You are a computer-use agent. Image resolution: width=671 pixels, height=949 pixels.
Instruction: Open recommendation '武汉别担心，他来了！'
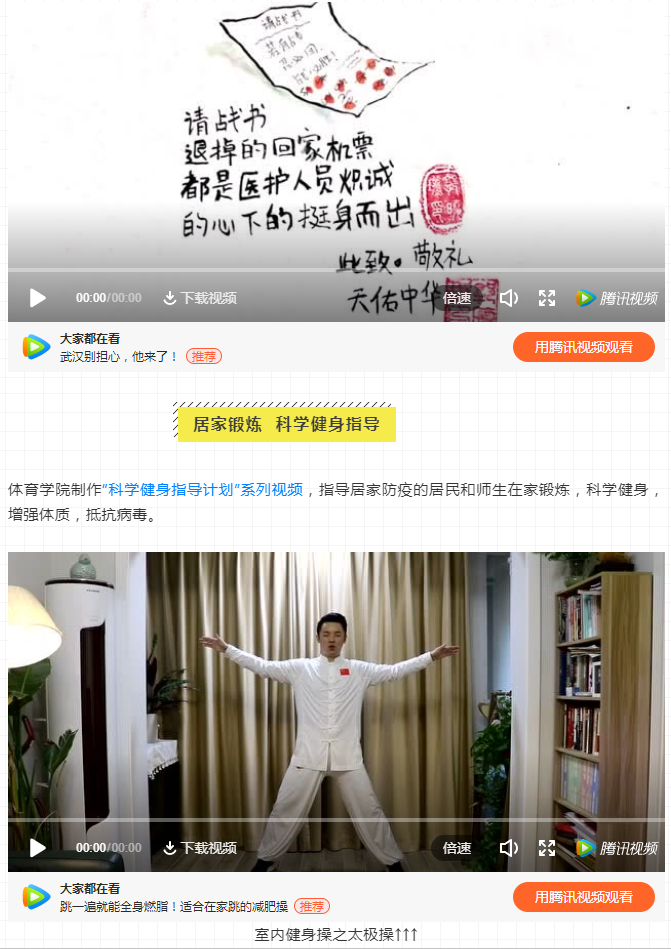[x=119, y=356]
